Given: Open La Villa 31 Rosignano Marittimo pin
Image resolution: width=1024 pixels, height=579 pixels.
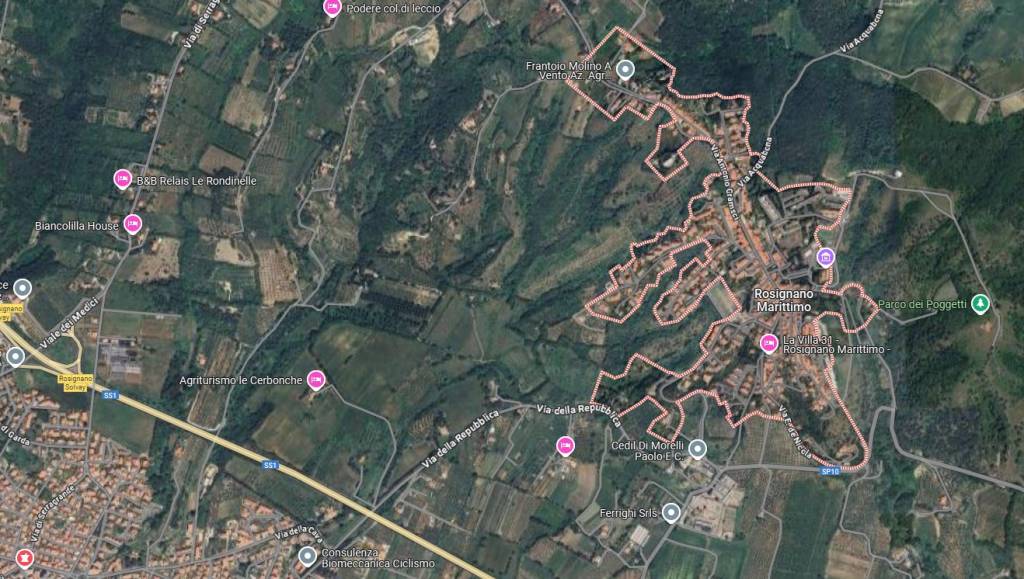Looking at the screenshot, I should (x=769, y=344).
